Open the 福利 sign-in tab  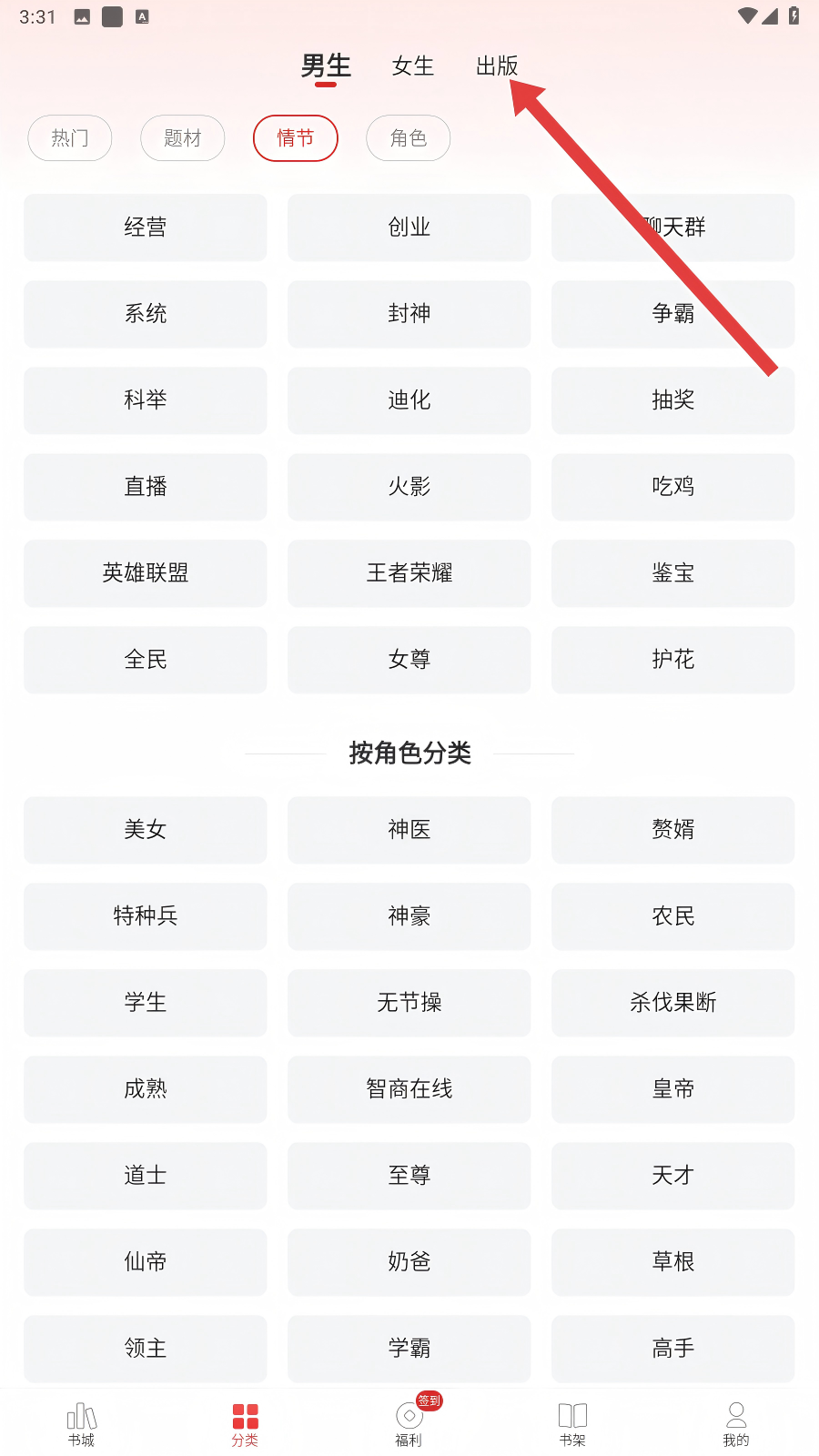click(409, 1424)
